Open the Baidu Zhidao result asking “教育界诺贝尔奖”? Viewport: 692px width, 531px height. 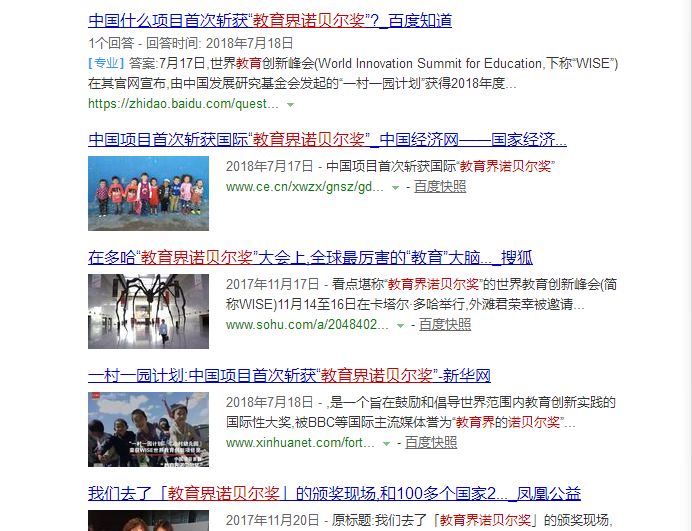point(270,20)
